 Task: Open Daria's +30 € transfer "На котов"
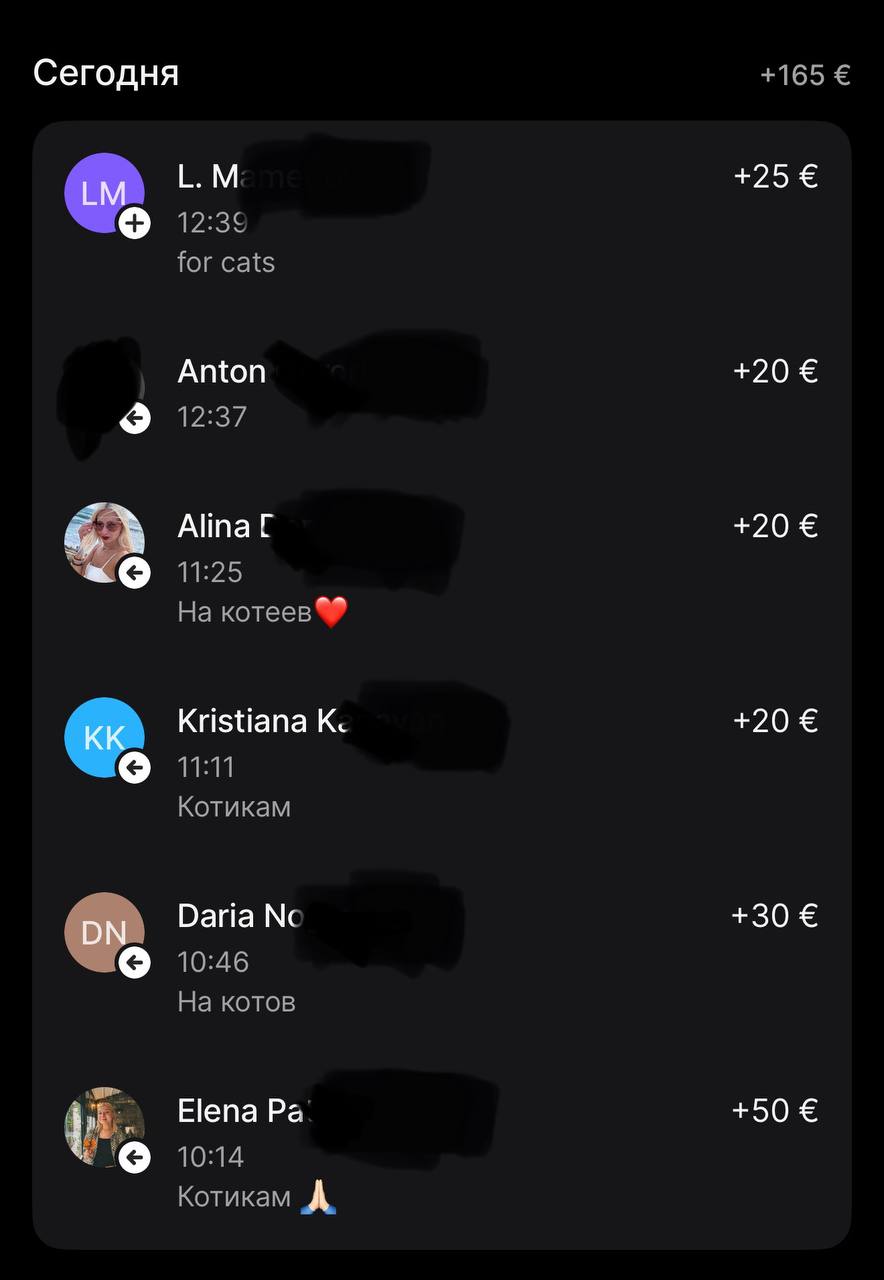tap(440, 957)
